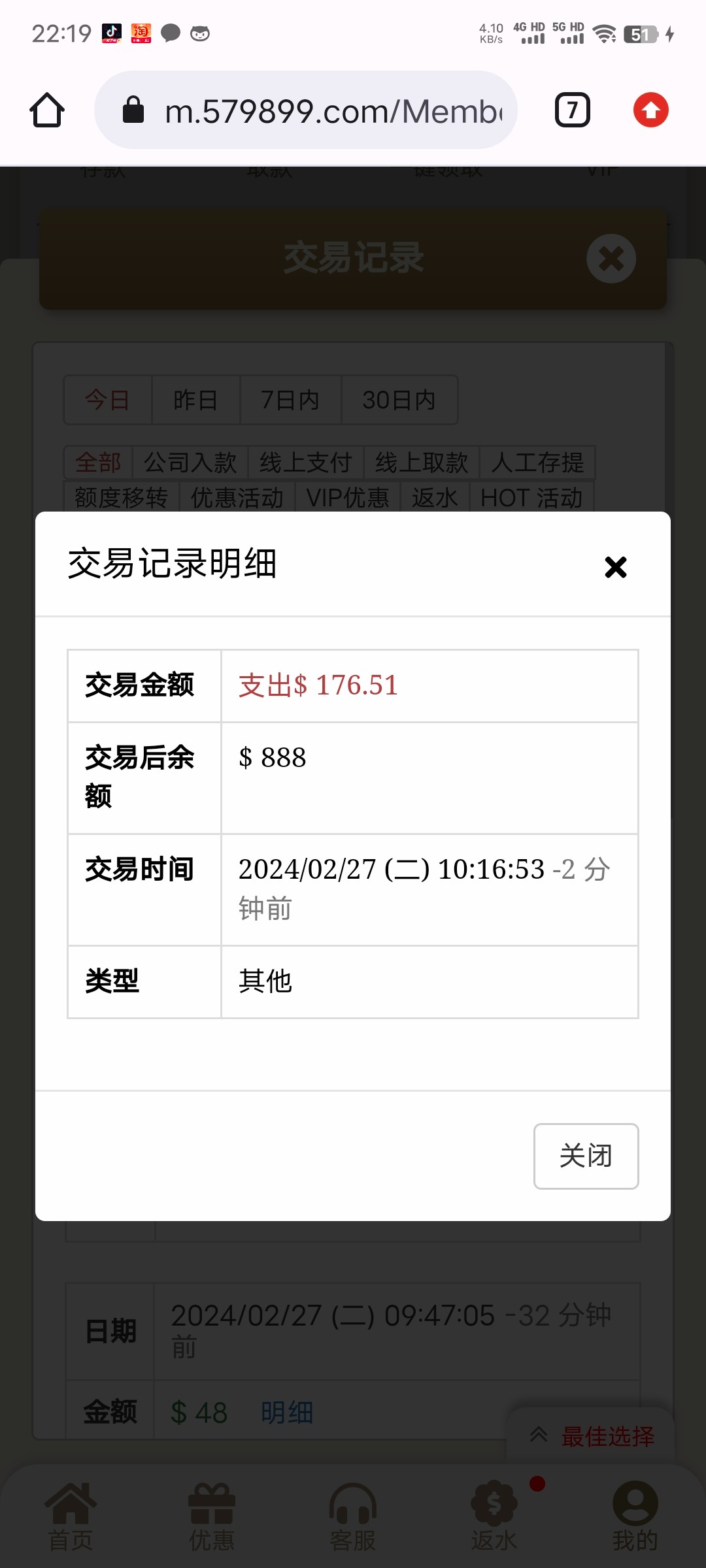Open the 我的 profile icon

coord(634,1509)
